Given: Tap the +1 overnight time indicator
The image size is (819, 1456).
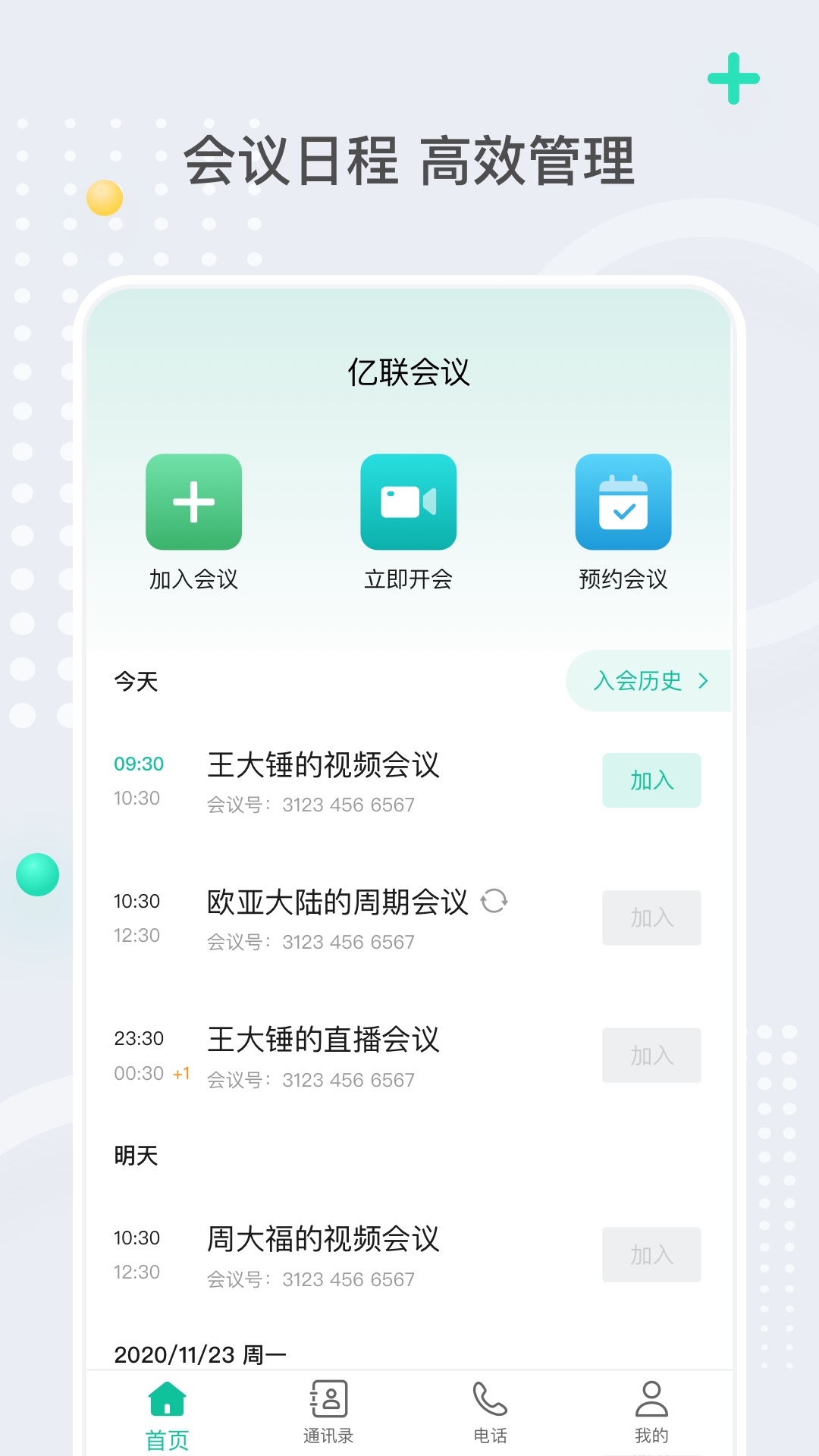Looking at the screenshot, I should pos(179,1073).
